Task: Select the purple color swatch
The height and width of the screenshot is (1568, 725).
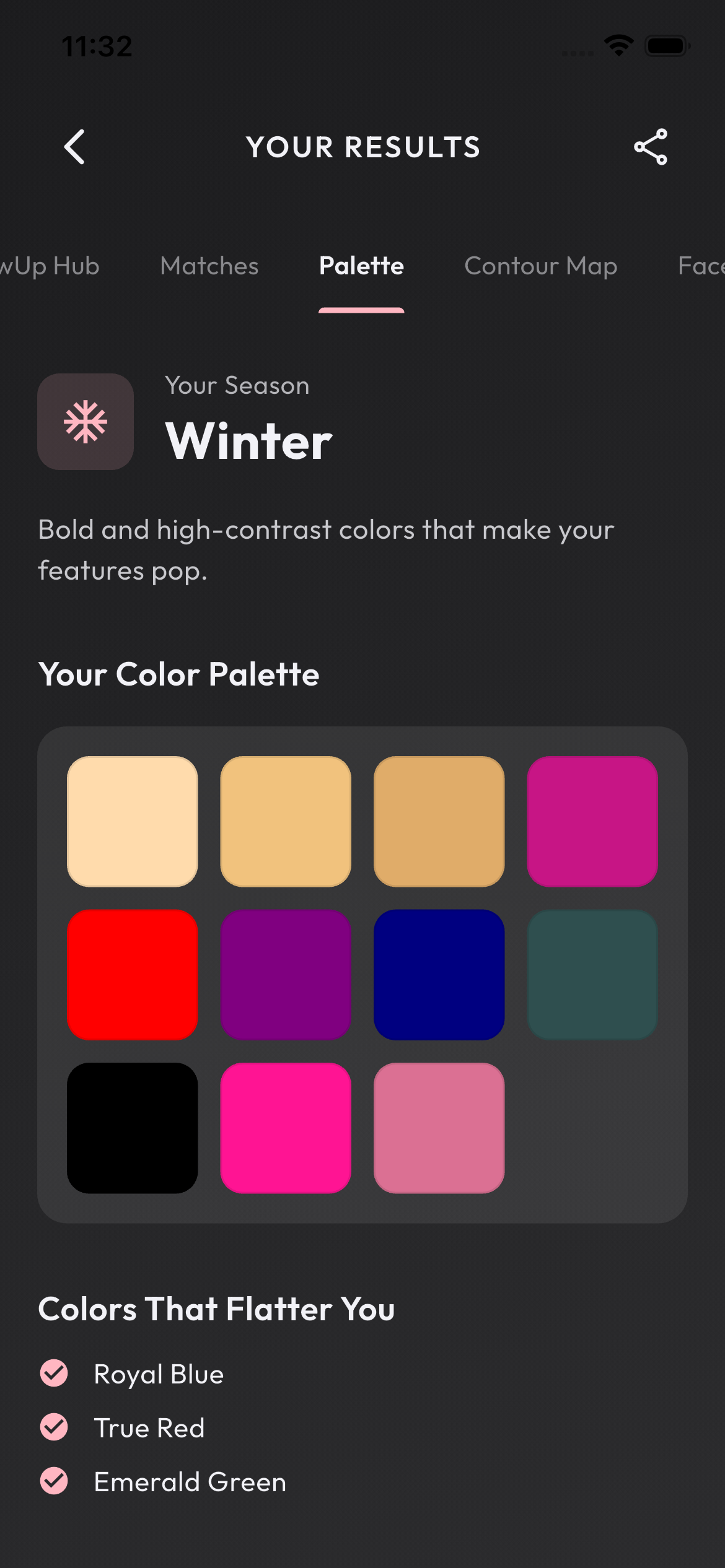Action: (286, 975)
